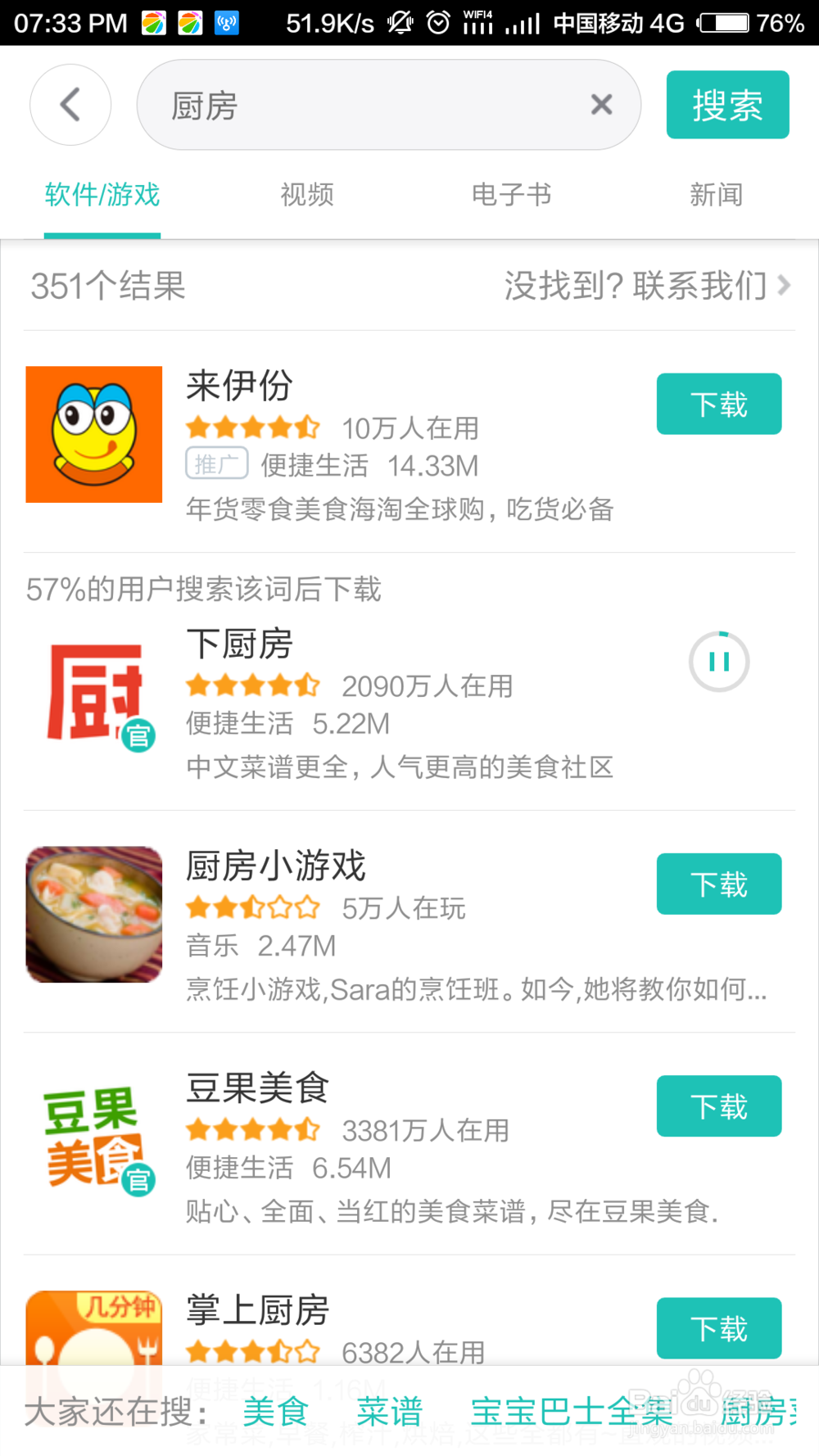Switch to the 新闻 tab
The height and width of the screenshot is (1456, 819).
716,195
